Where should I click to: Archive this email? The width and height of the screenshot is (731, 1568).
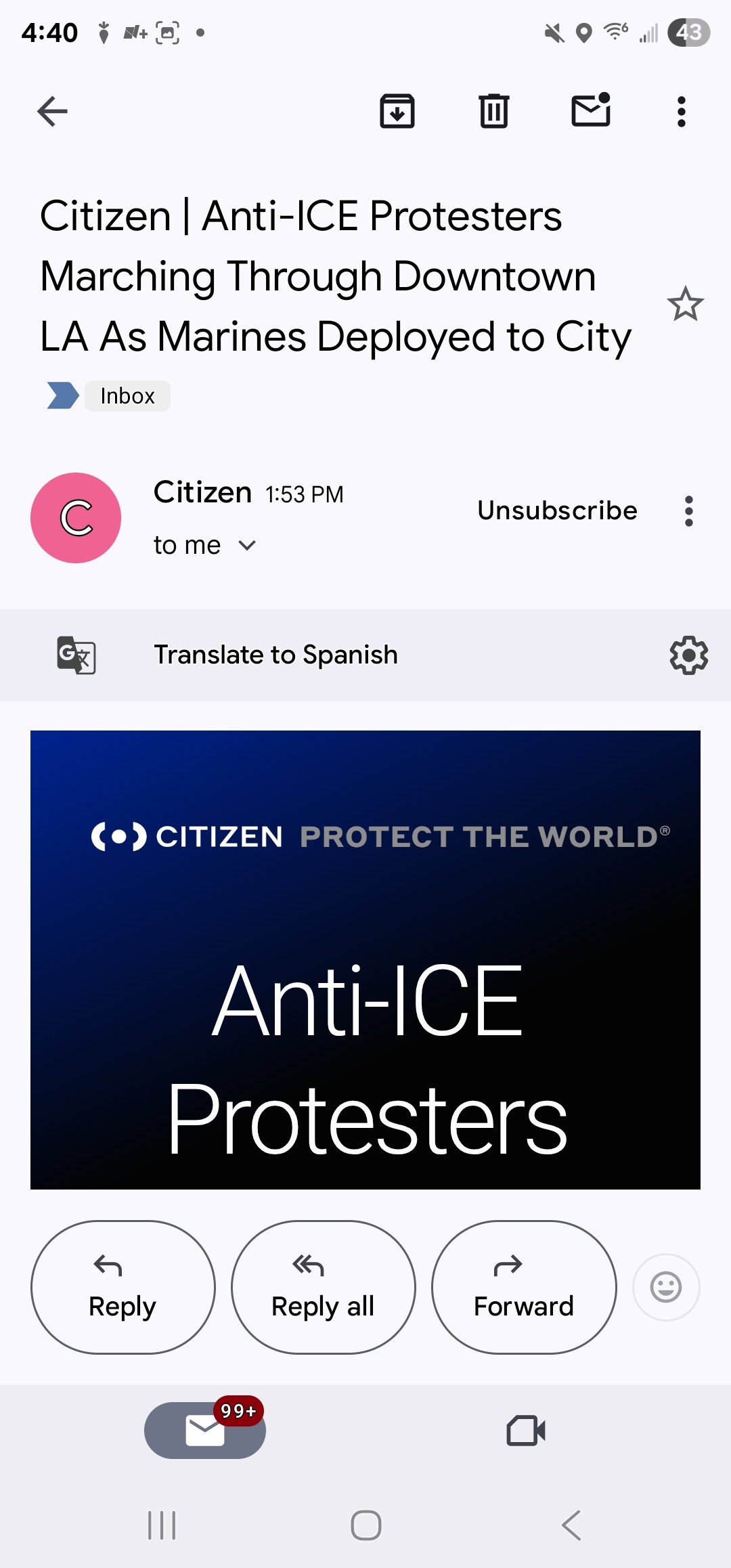point(397,111)
